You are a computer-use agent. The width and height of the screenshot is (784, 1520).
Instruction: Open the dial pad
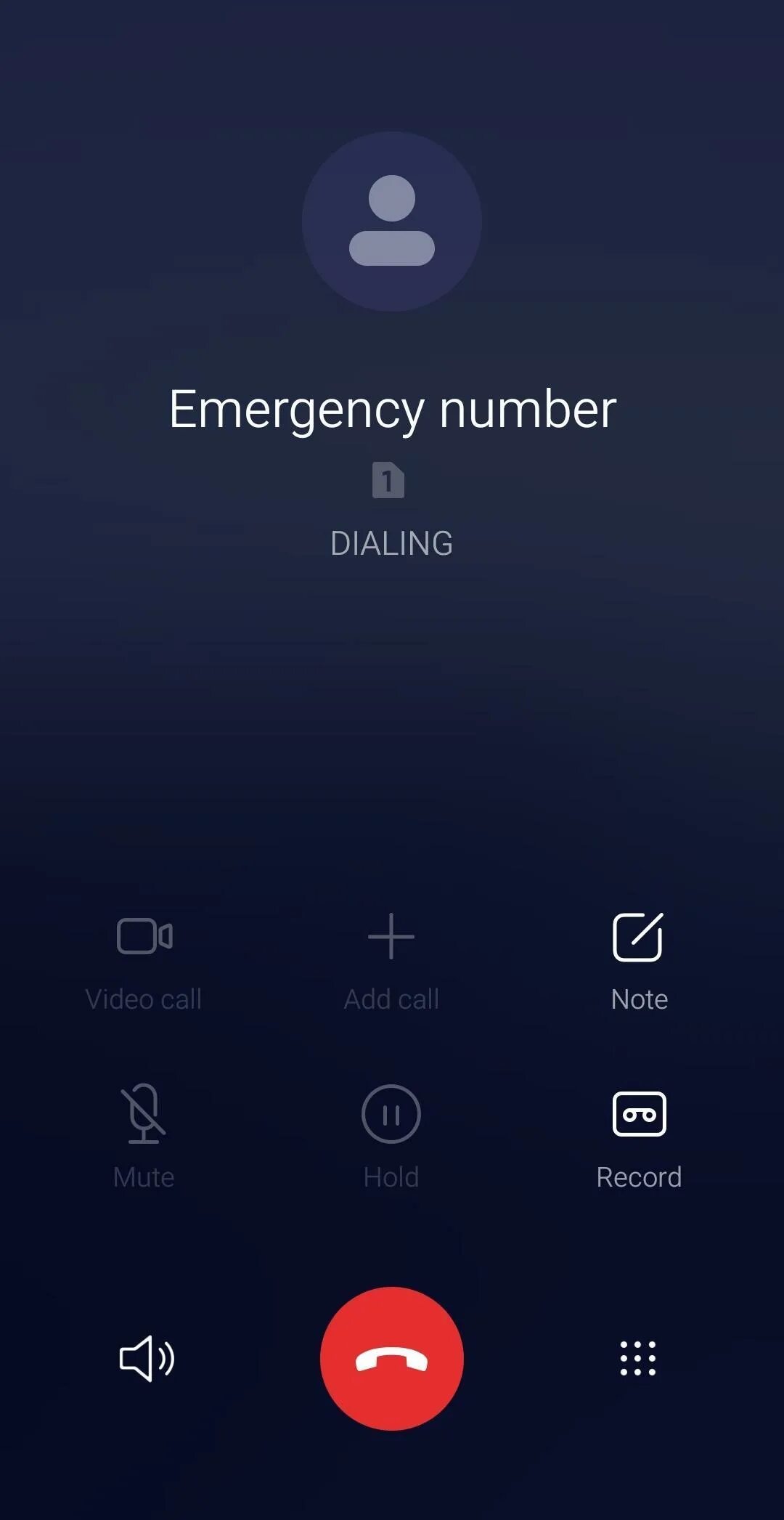pos(637,1358)
